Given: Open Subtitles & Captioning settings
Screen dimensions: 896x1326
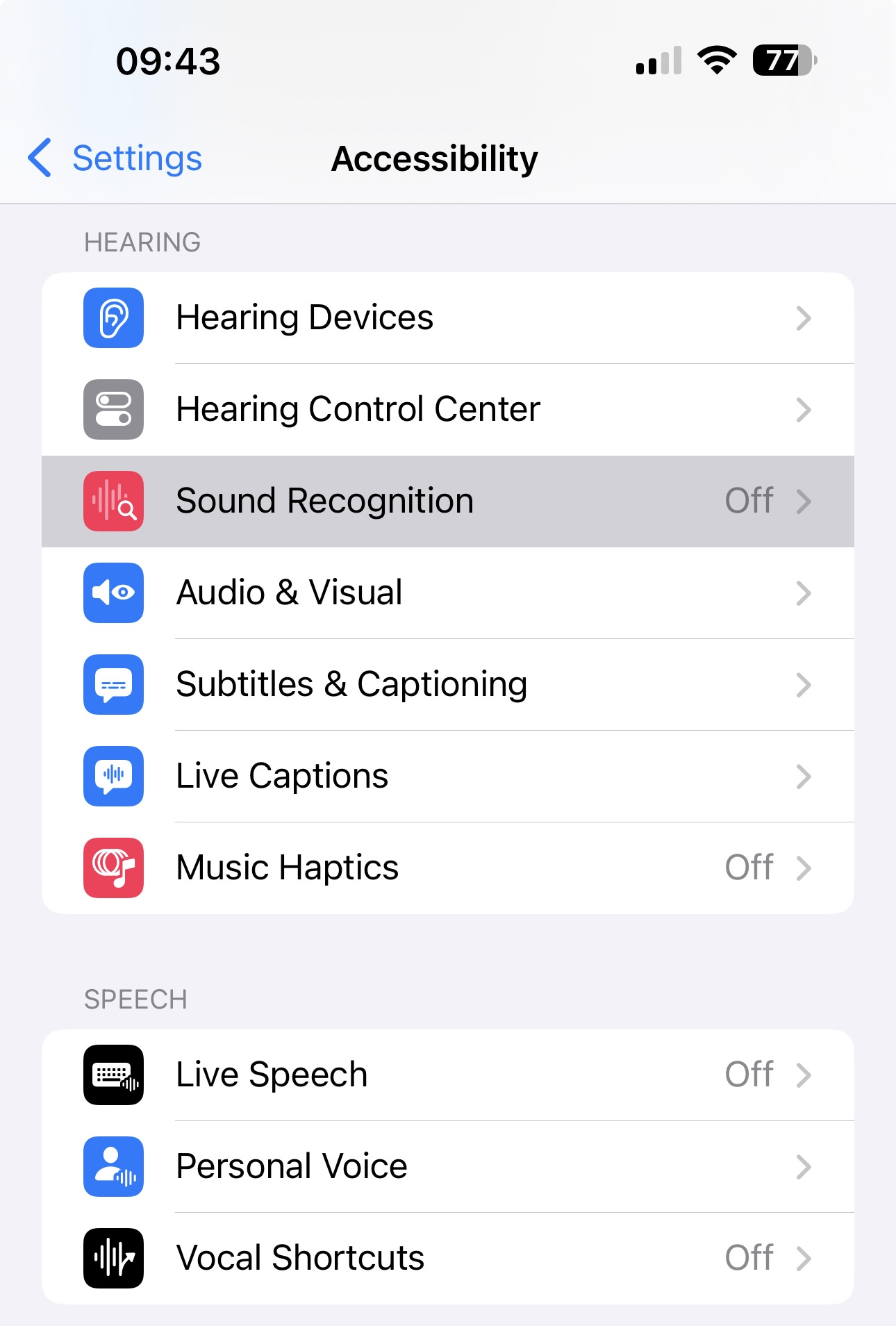Looking at the screenshot, I should click(448, 685).
